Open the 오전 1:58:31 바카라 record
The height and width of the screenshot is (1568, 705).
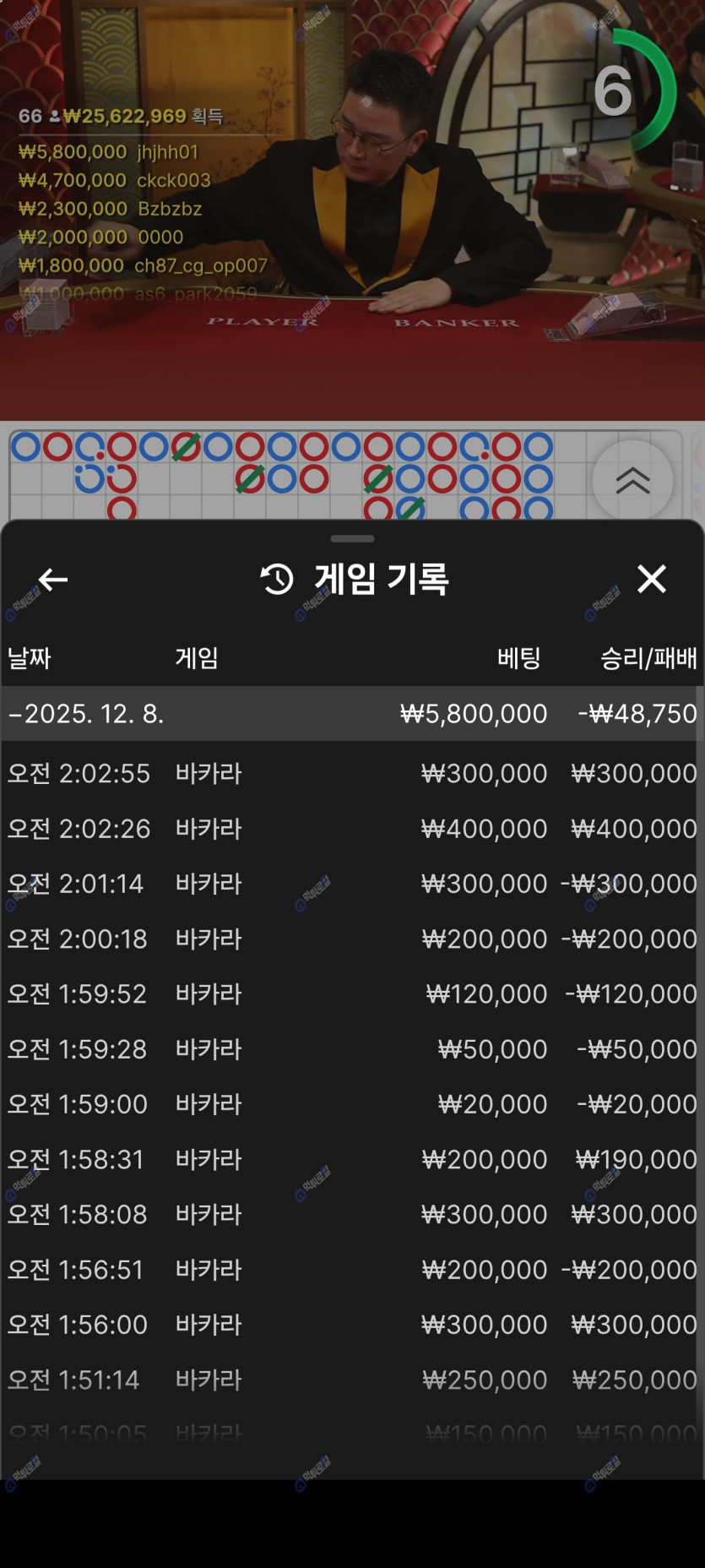[x=351, y=1159]
